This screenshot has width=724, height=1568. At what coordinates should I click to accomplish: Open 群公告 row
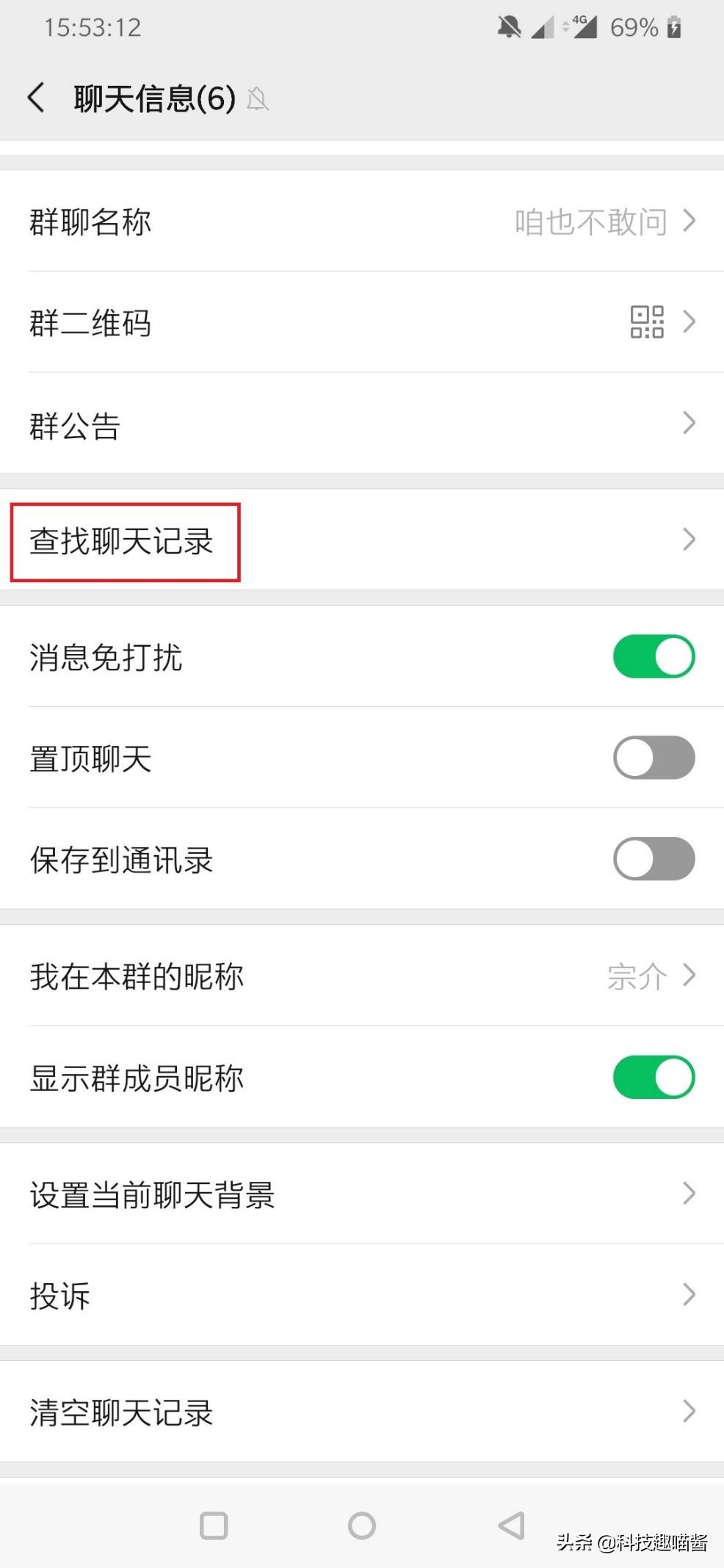pyautogui.click(x=362, y=424)
